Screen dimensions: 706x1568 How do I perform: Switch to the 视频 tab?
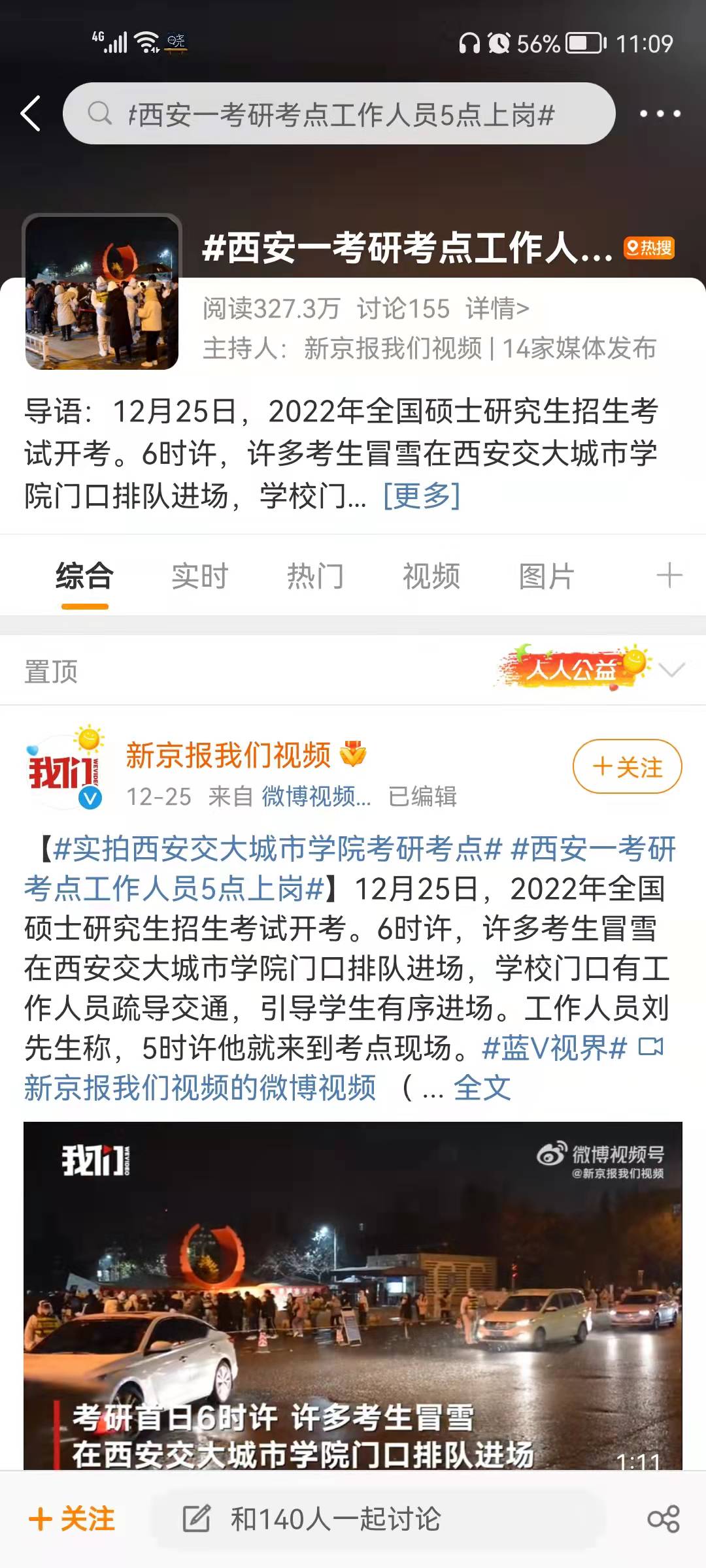click(431, 576)
